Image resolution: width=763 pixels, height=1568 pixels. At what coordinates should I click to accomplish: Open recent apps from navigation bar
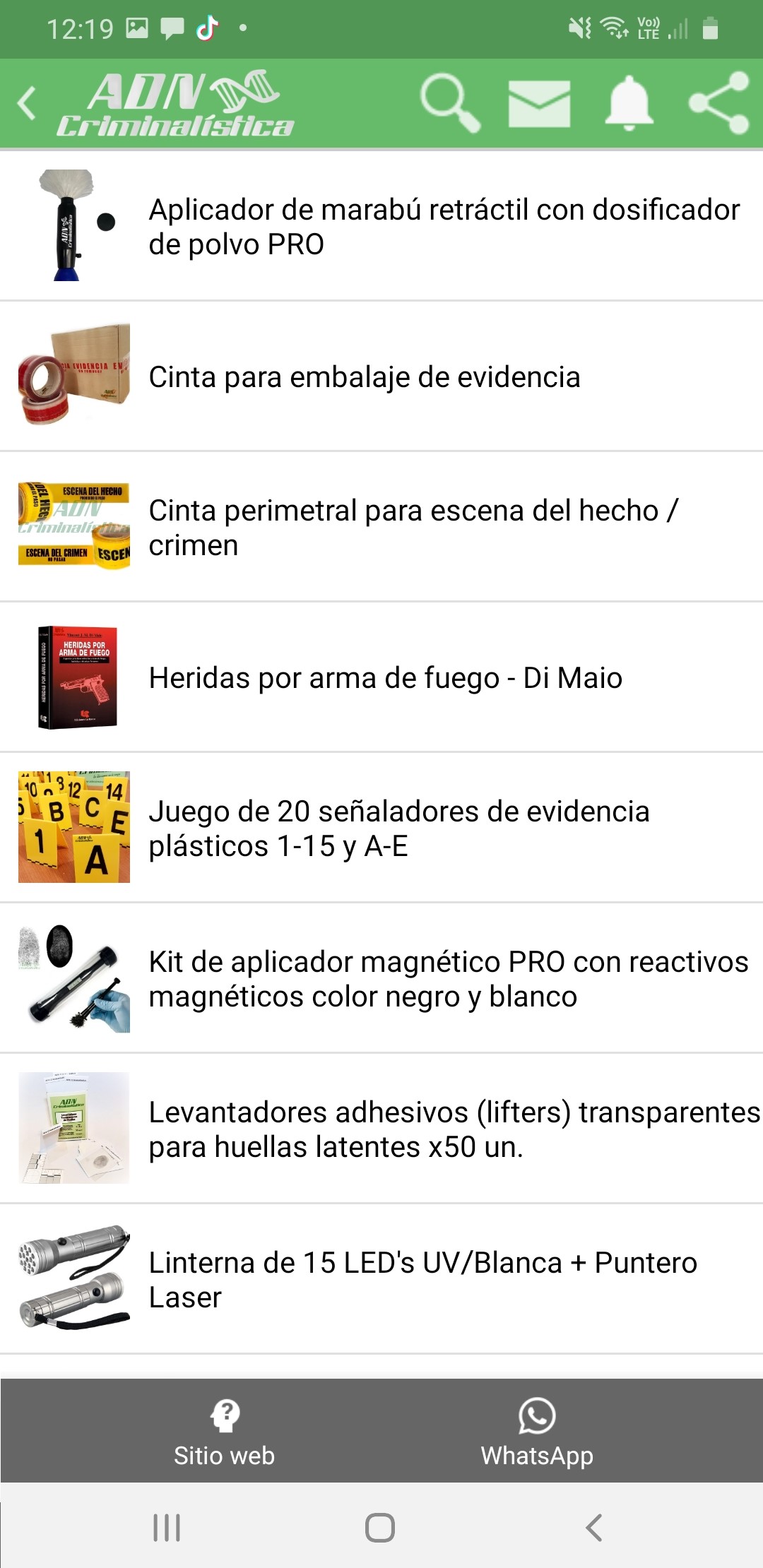[167, 1528]
